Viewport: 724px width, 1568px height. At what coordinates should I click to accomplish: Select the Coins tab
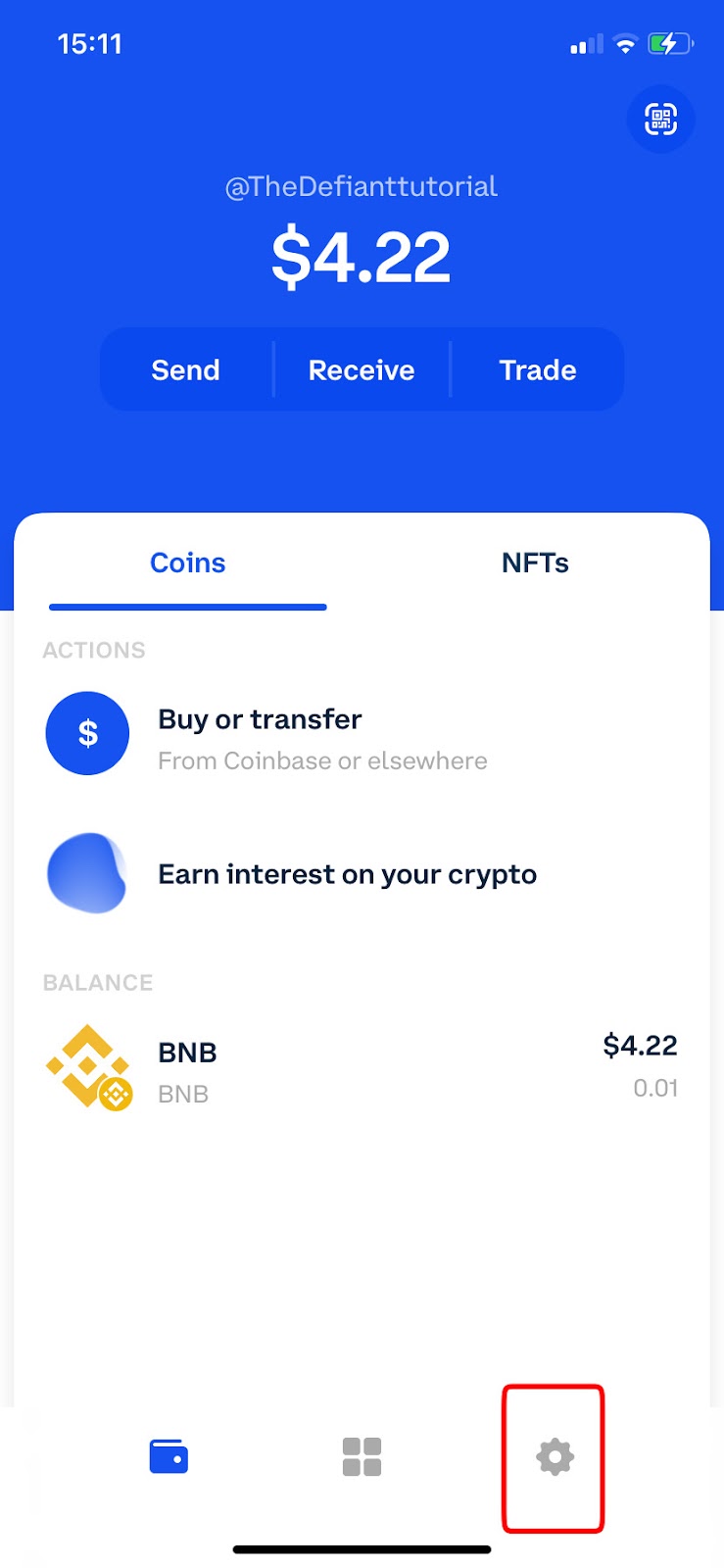click(187, 563)
